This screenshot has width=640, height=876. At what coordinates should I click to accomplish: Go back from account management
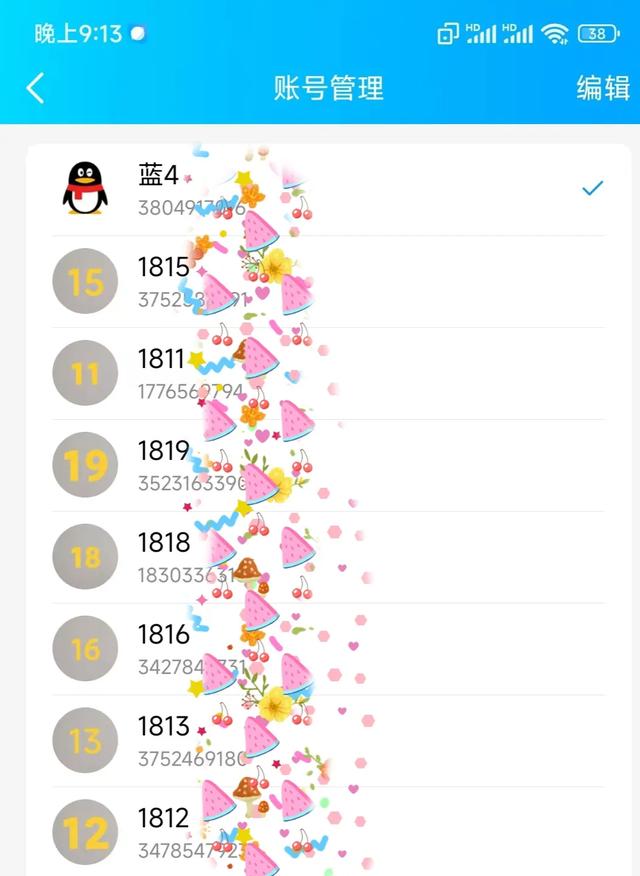click(x=35, y=88)
